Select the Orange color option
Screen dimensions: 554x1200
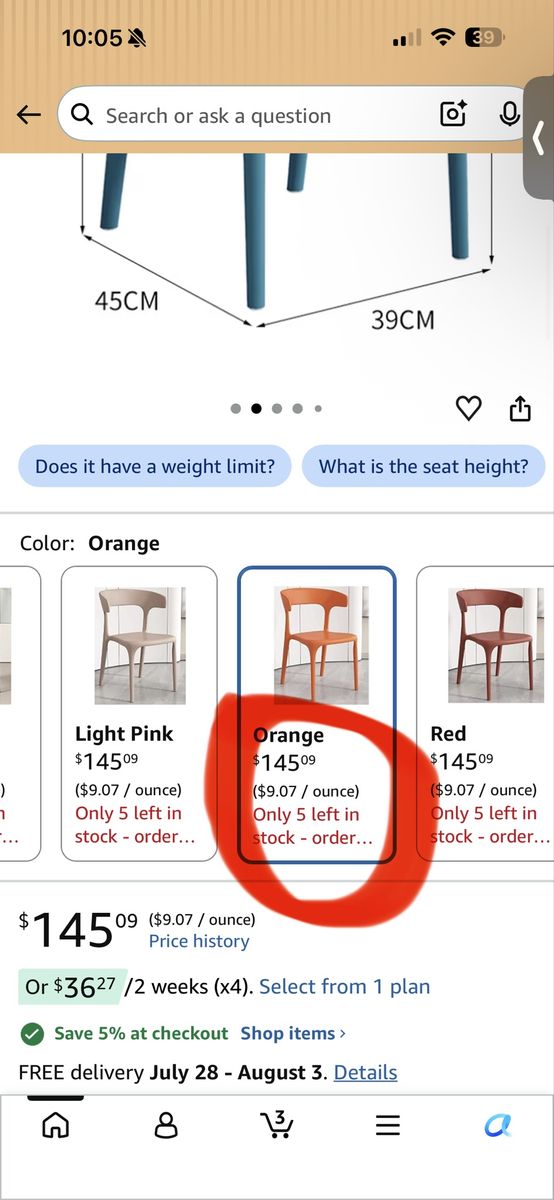(316, 714)
